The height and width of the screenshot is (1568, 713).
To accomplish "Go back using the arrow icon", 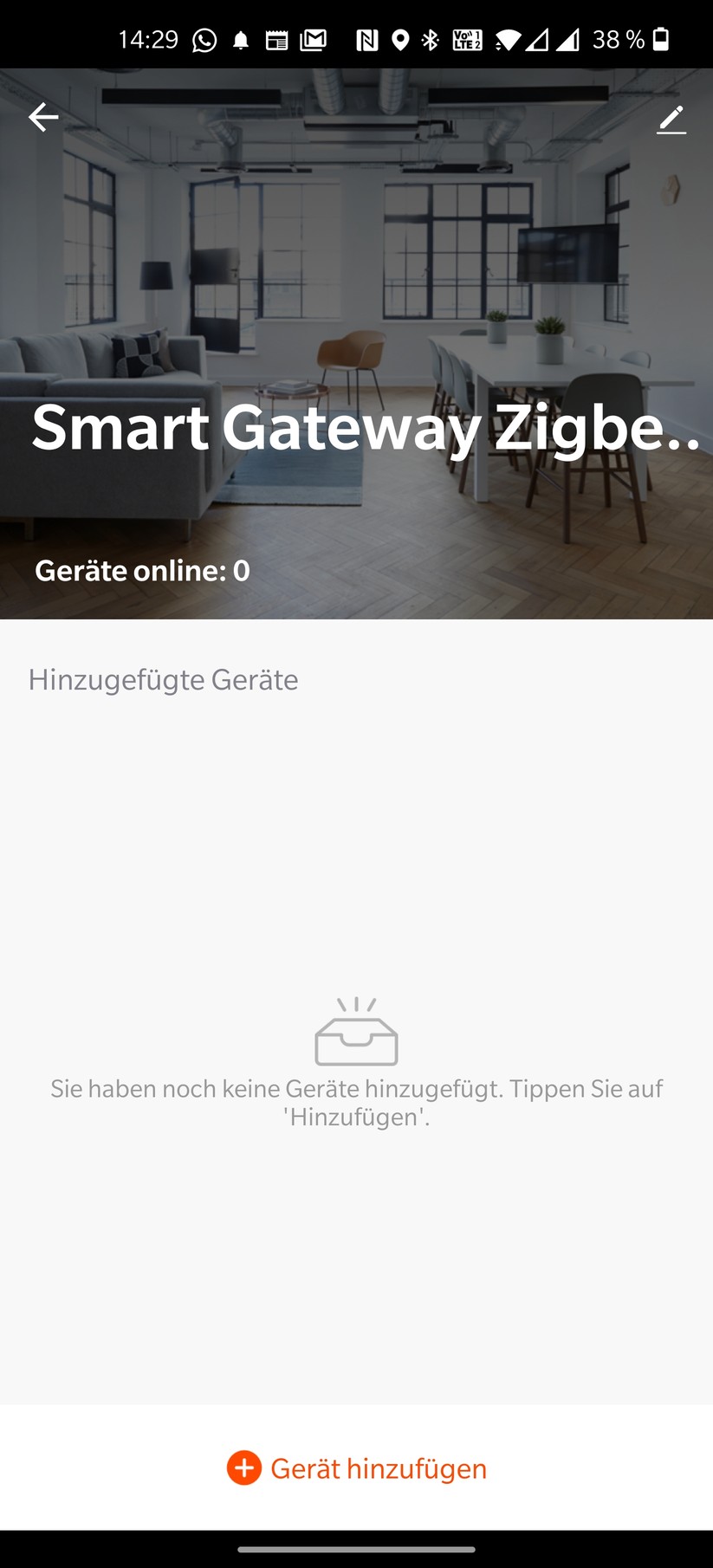I will tap(42, 118).
